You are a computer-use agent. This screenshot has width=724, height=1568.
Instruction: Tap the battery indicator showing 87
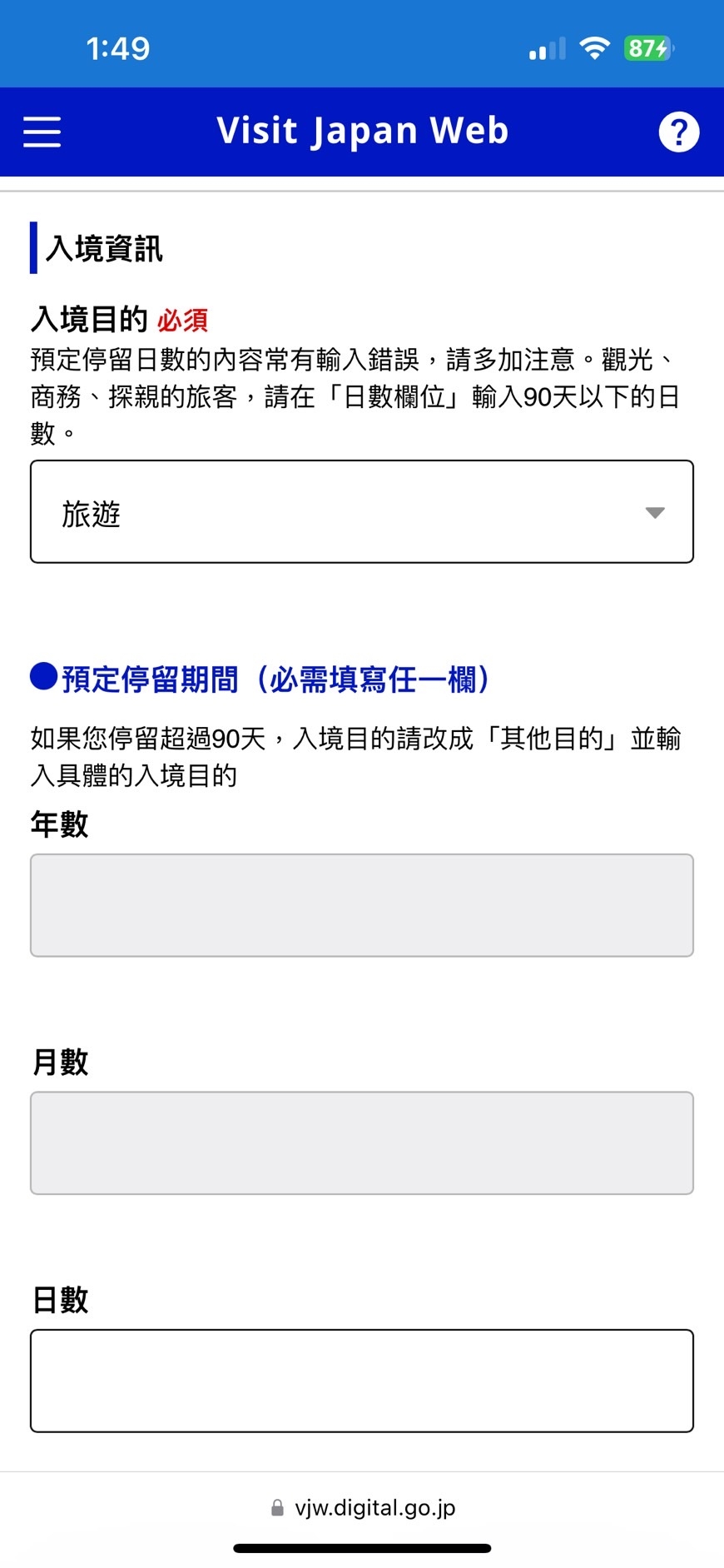650,48
